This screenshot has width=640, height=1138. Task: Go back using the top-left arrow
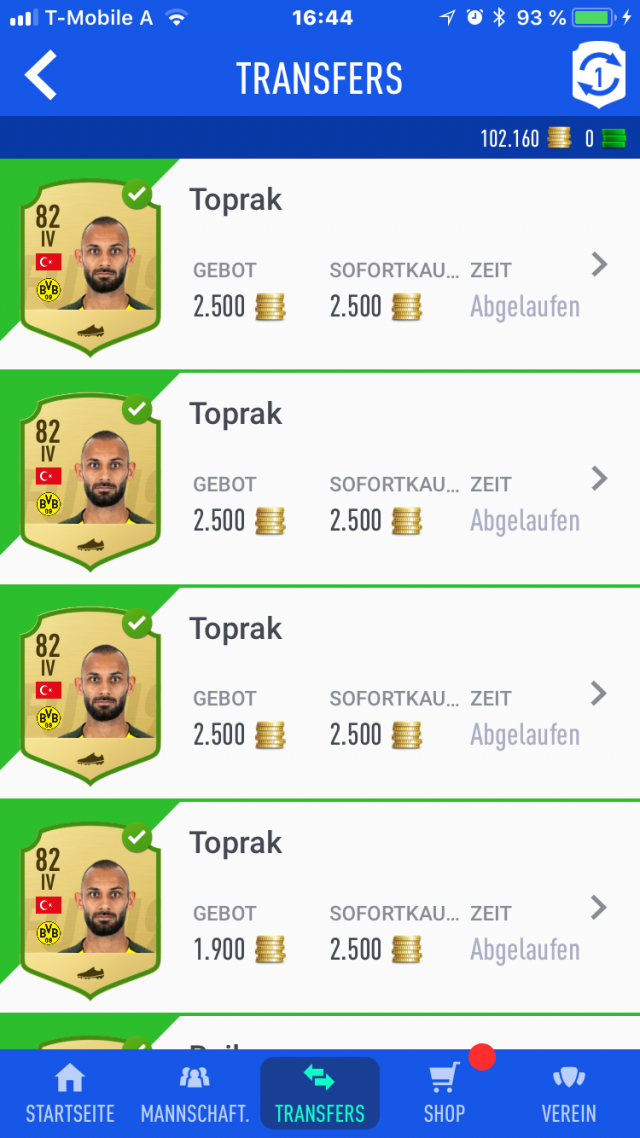pos(41,75)
